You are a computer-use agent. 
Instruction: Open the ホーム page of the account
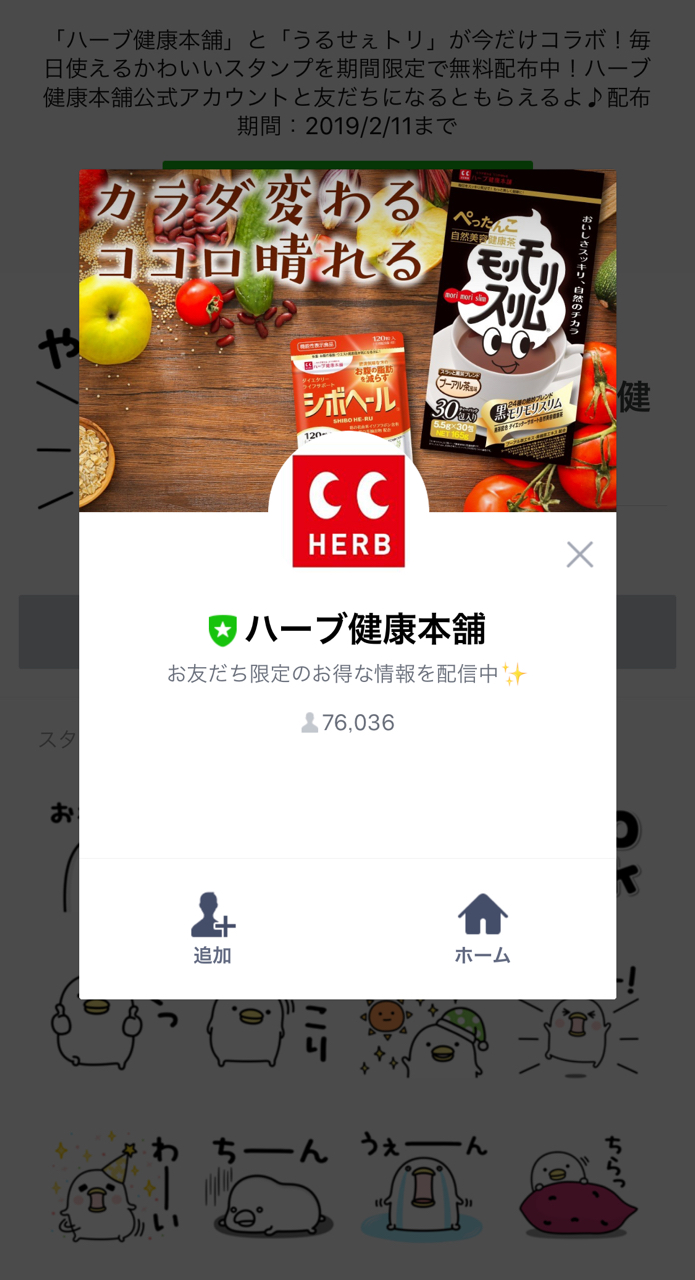482,928
